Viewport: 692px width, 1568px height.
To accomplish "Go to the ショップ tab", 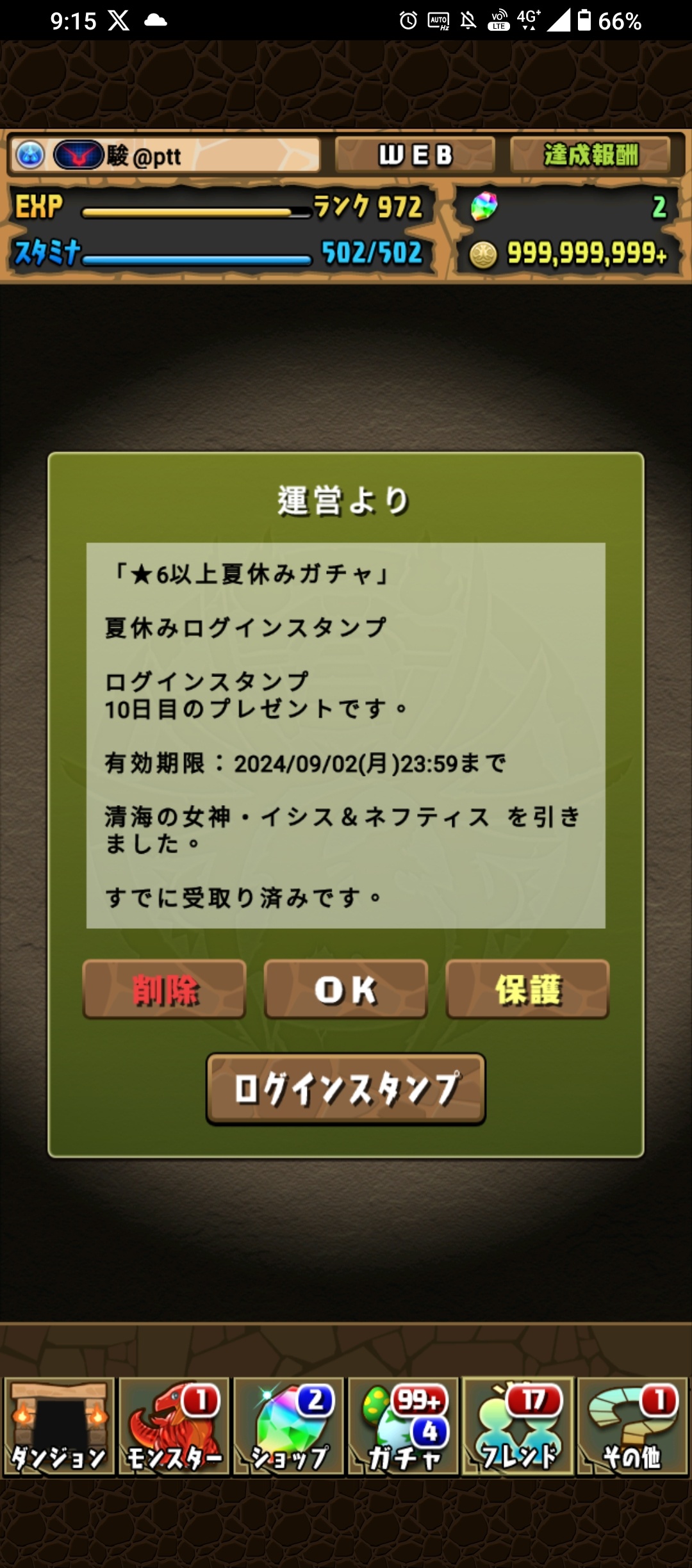I will (288, 1426).
